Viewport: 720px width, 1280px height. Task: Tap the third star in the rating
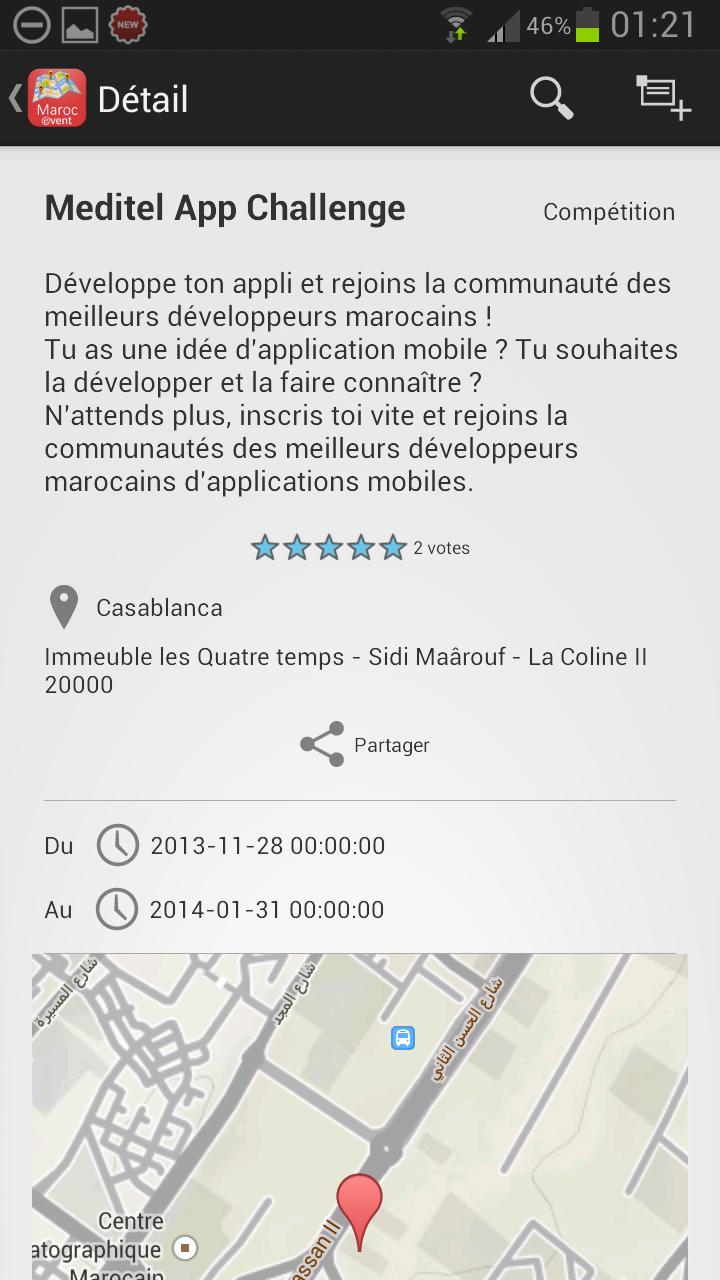[328, 547]
